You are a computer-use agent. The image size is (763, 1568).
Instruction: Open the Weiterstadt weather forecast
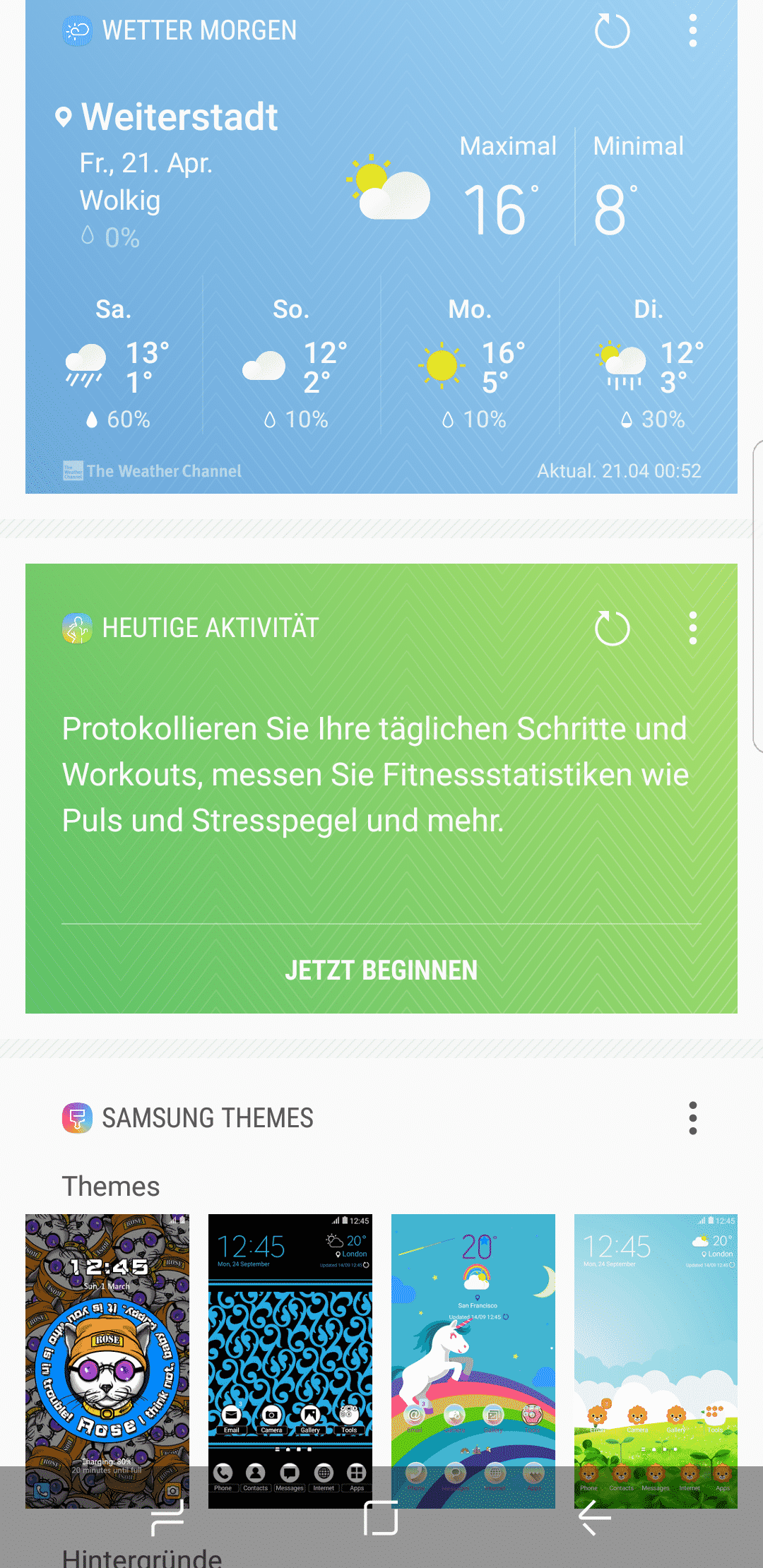[180, 117]
